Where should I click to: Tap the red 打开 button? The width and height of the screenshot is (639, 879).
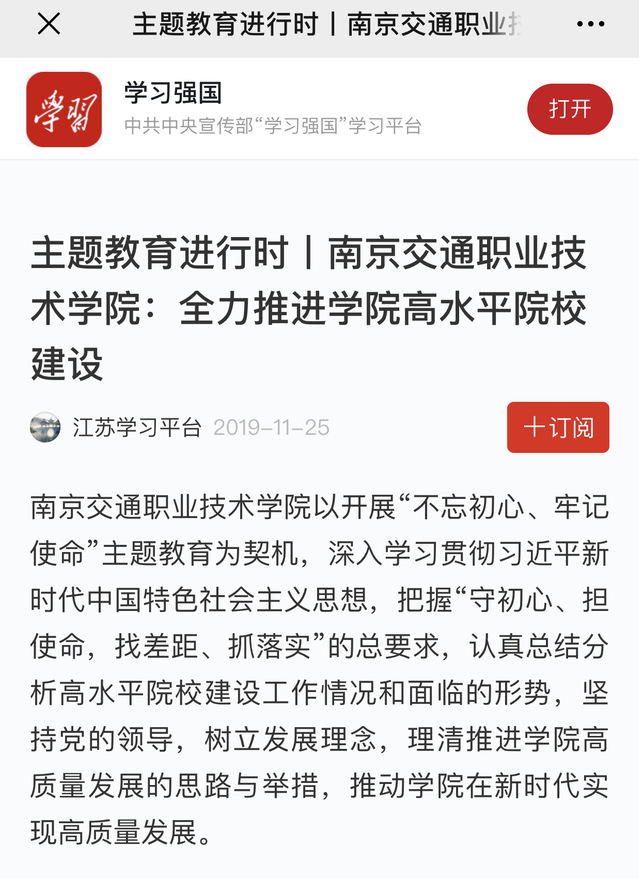click(569, 109)
